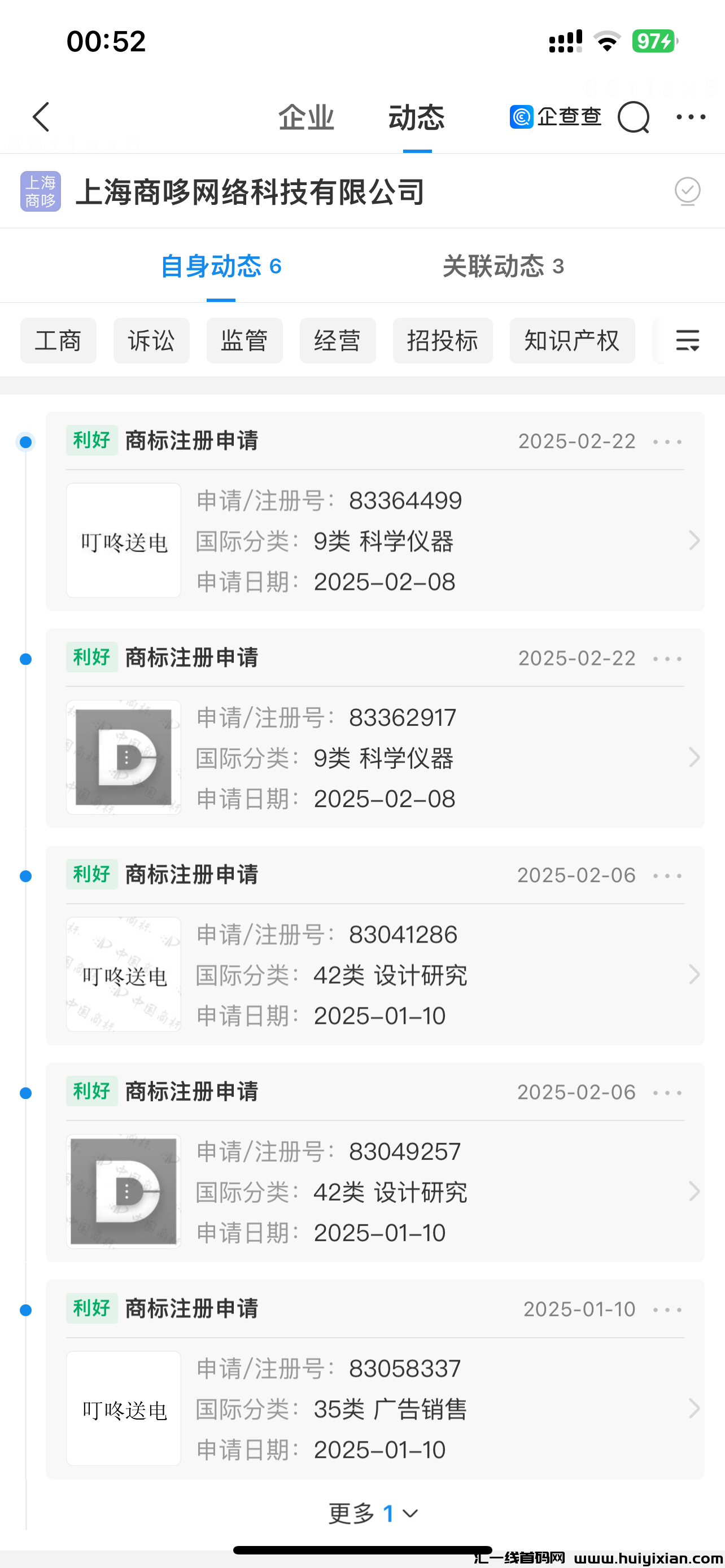Filter by 经营 chip
This screenshot has height=1568, width=725.
[x=337, y=341]
